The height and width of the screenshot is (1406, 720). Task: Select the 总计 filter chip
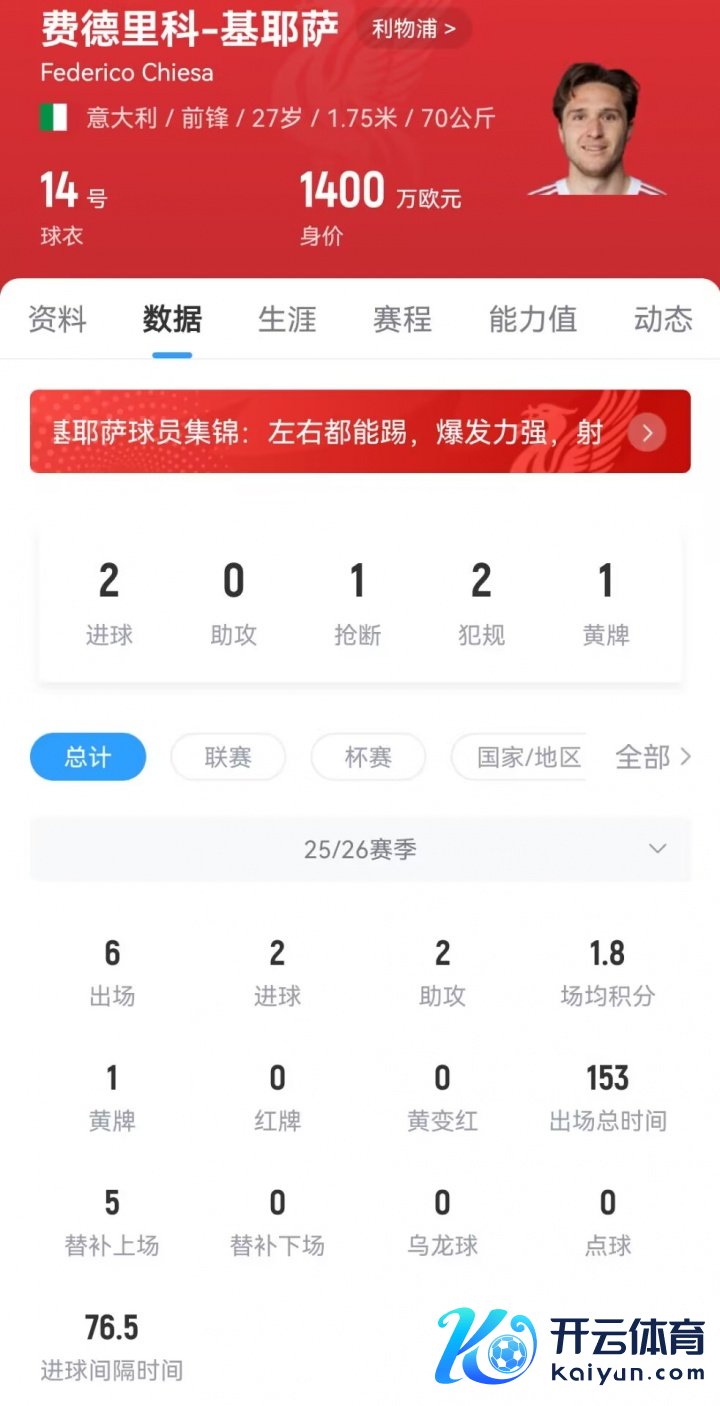tap(88, 757)
